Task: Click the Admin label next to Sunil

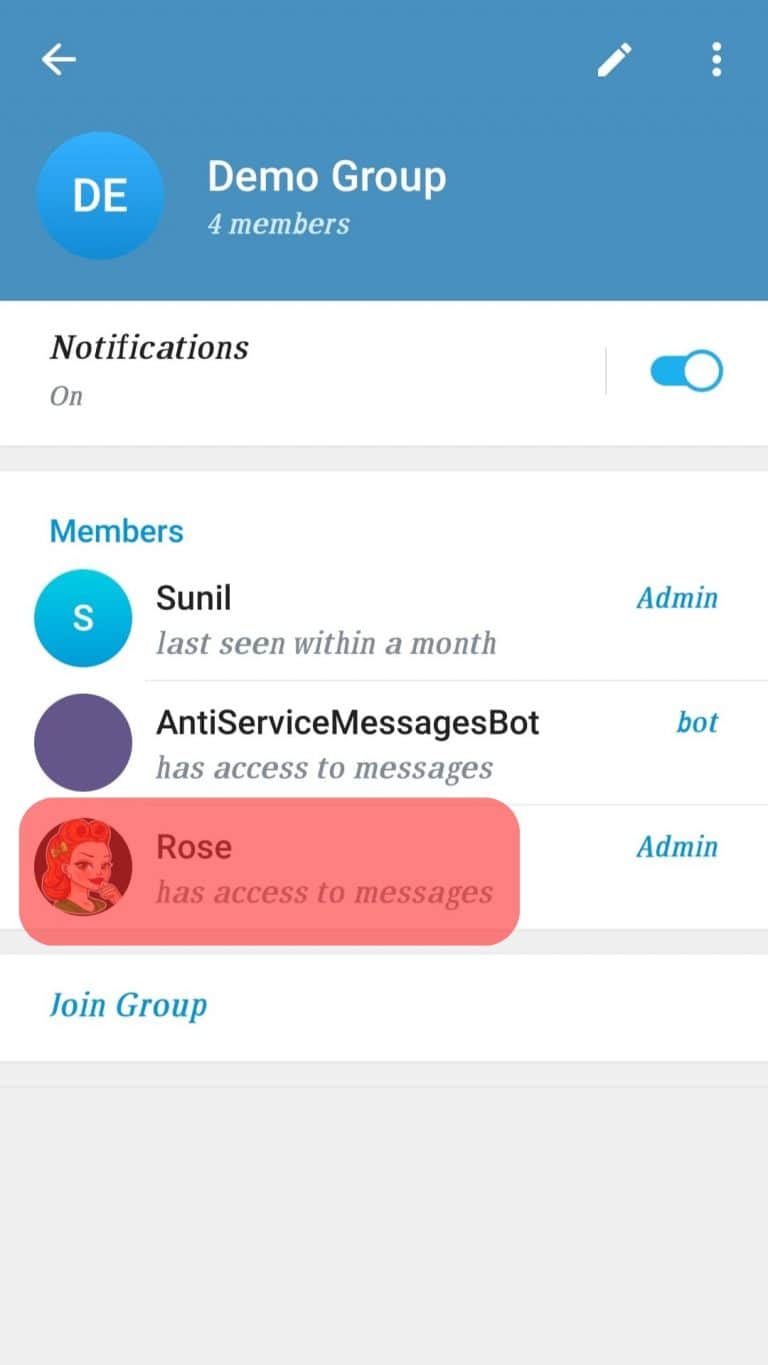Action: [678, 597]
